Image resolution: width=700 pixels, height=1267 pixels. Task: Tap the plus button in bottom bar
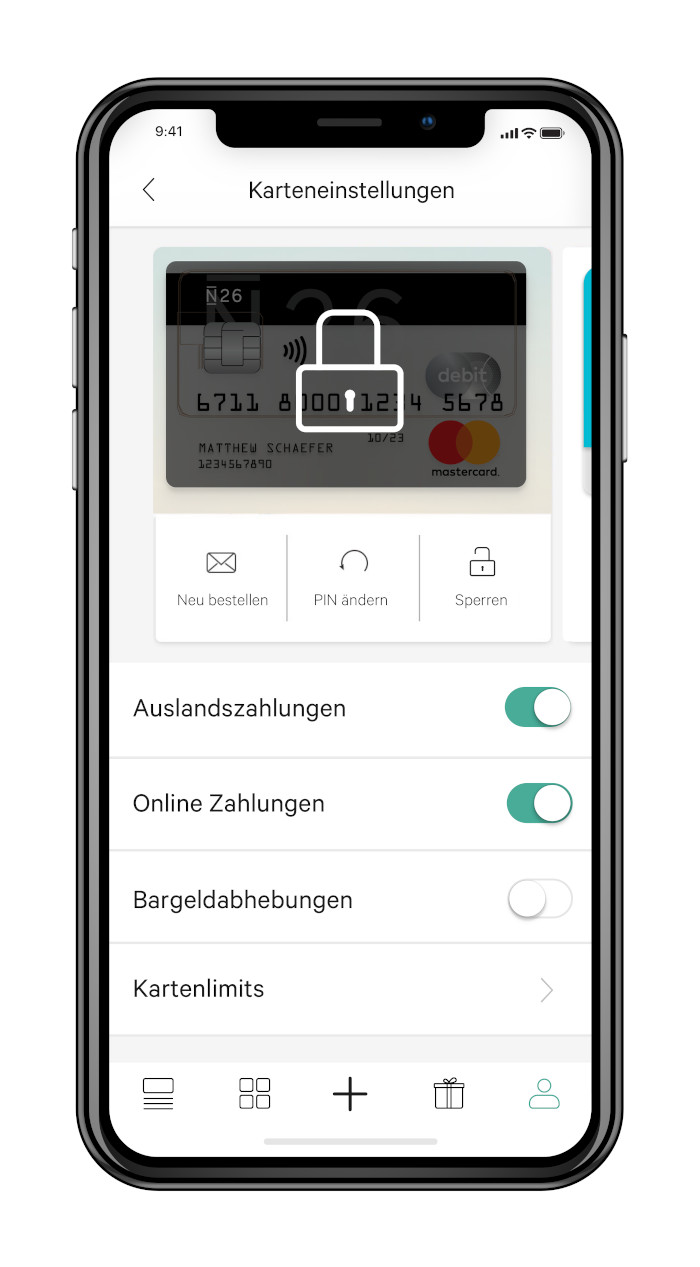point(350,1094)
